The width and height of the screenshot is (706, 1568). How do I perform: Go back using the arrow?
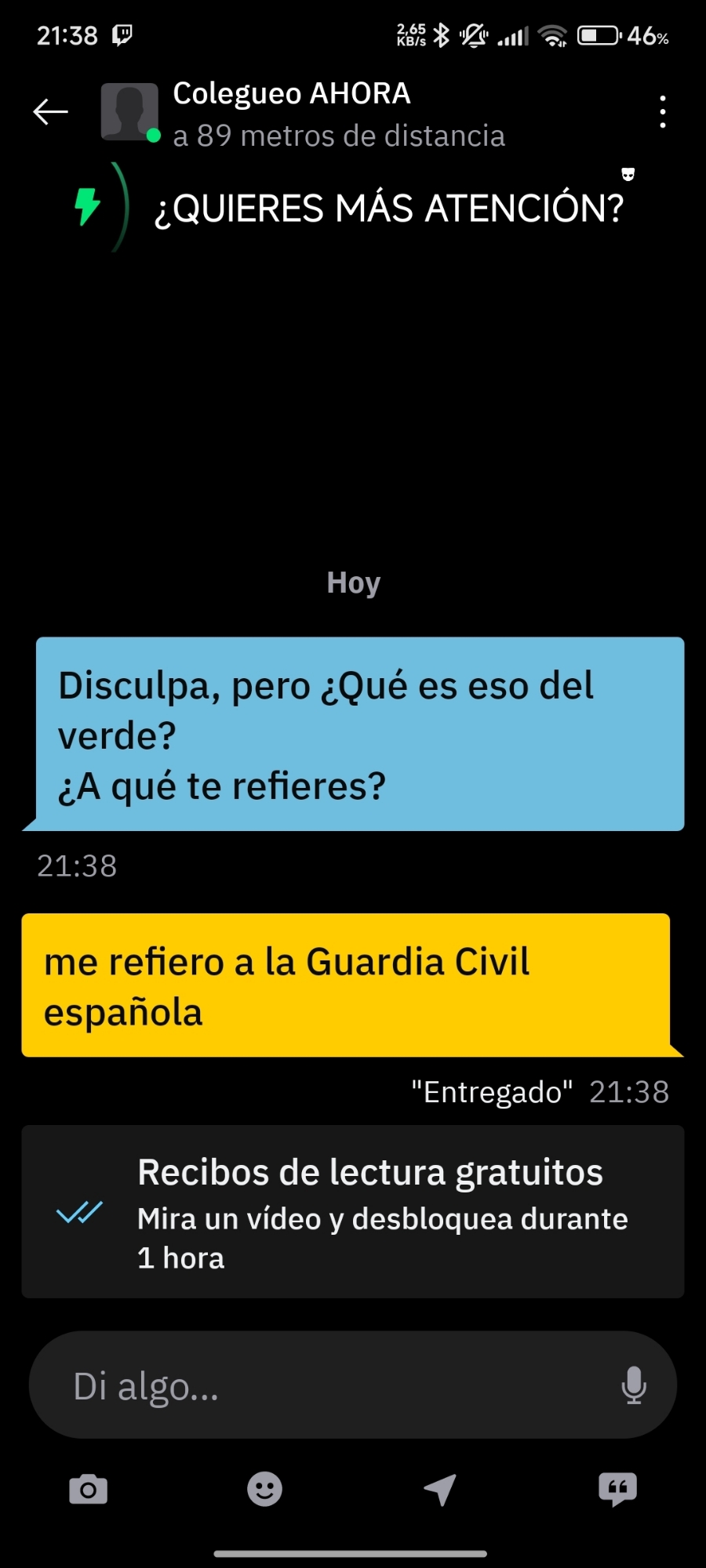click(x=51, y=112)
